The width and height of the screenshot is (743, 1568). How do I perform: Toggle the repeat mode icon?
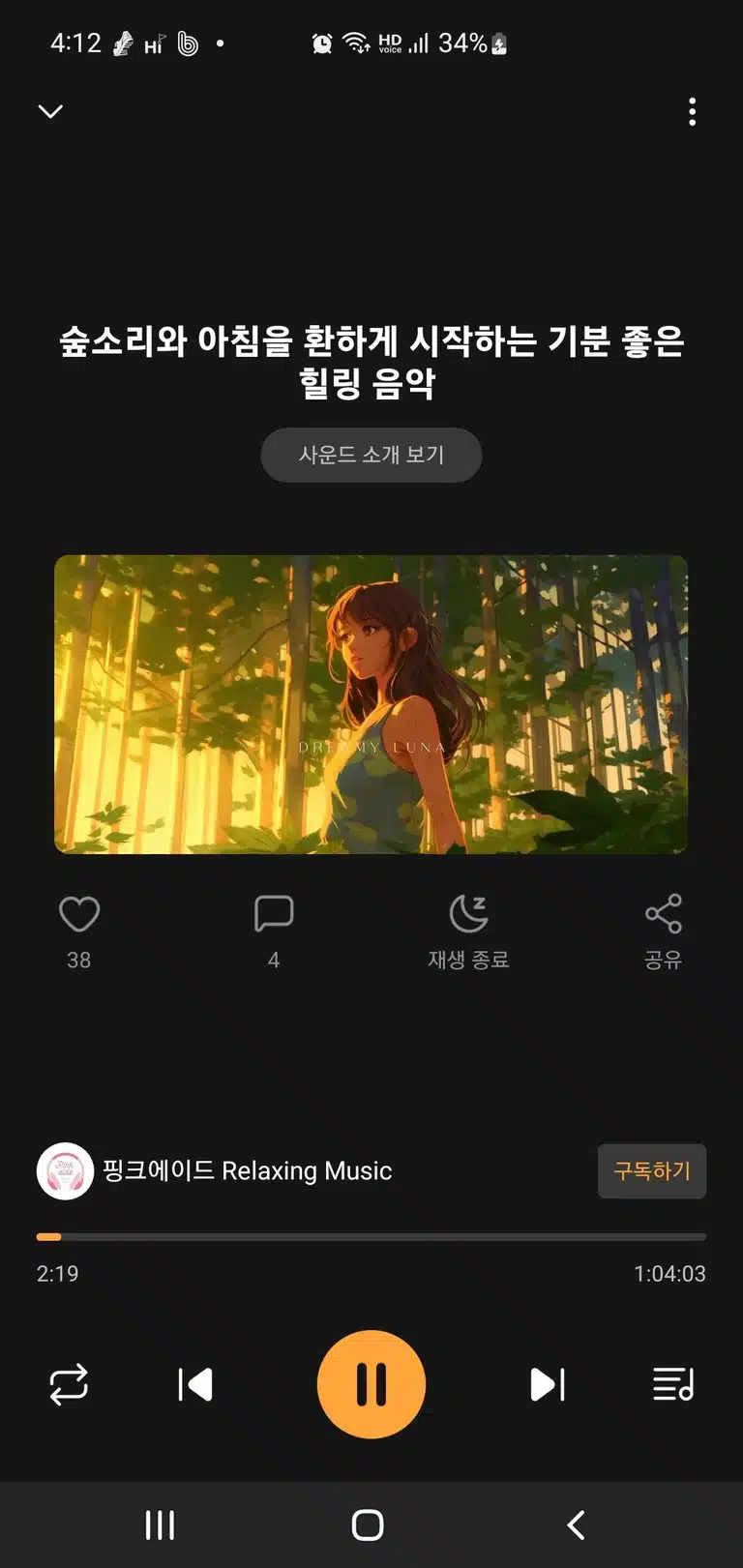69,1385
